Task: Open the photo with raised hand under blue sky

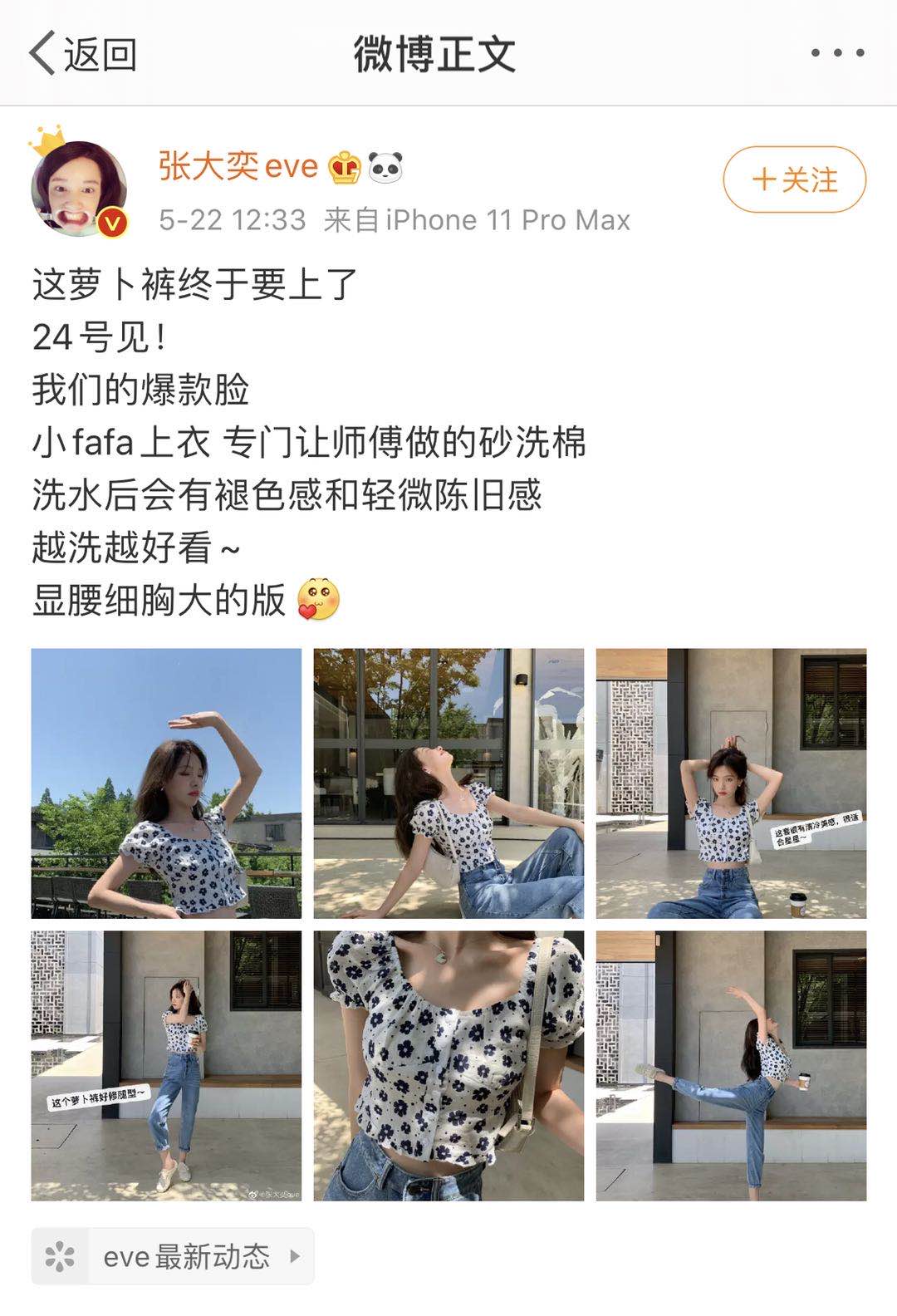Action: point(166,783)
